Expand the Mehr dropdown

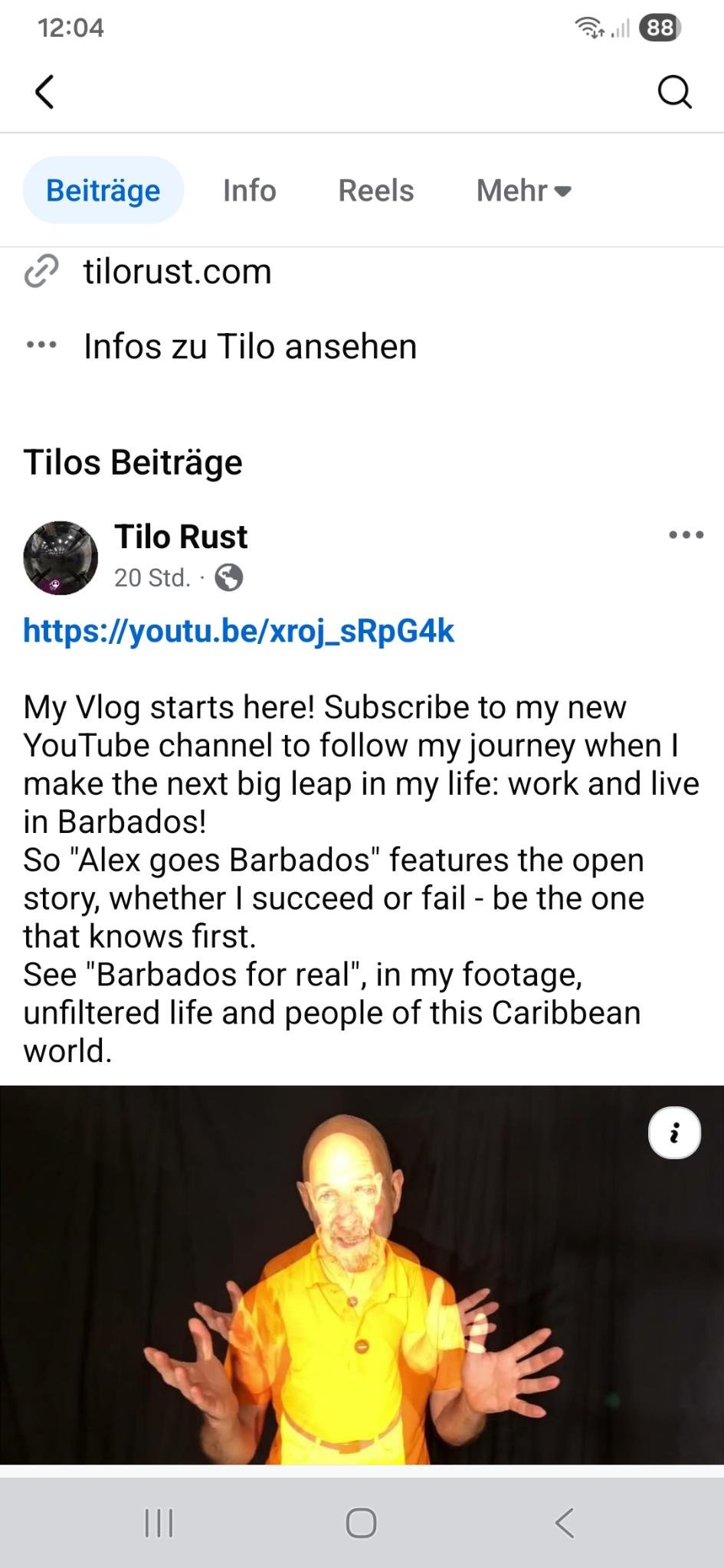tap(523, 191)
